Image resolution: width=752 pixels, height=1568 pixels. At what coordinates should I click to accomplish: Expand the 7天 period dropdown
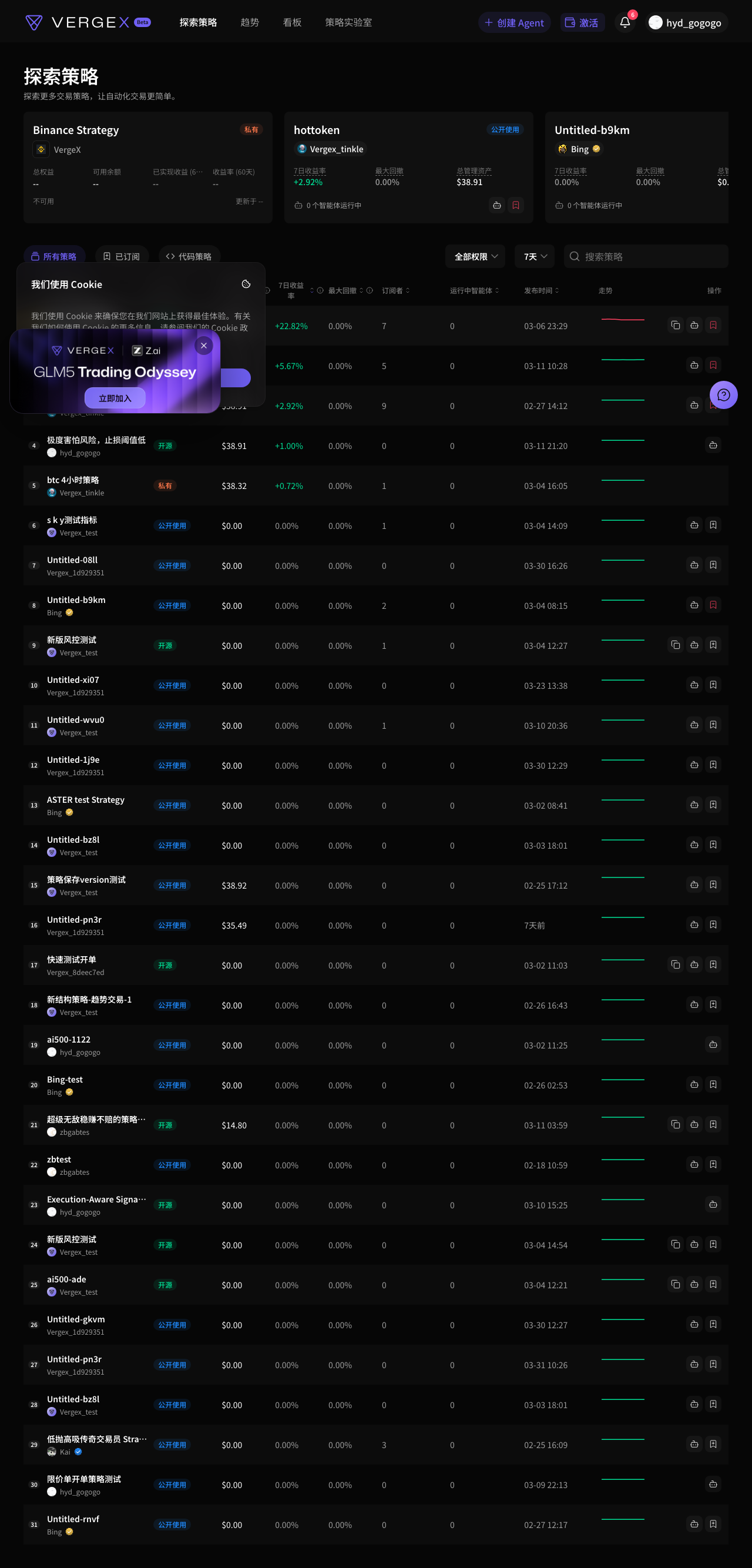coord(535,256)
